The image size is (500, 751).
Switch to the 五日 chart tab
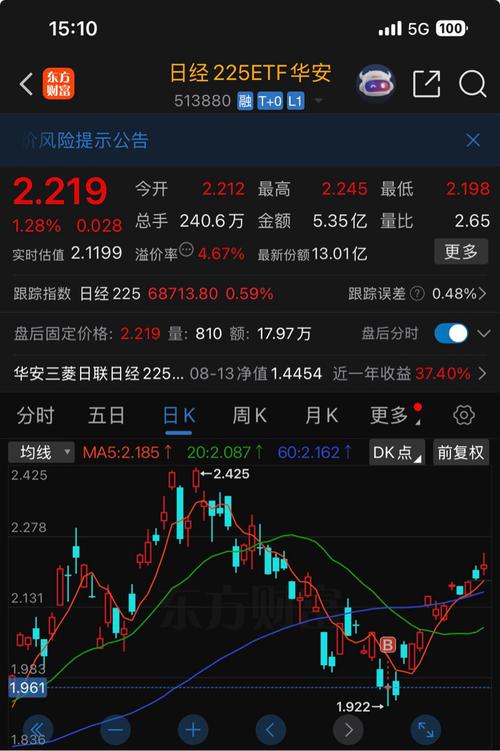click(x=106, y=415)
